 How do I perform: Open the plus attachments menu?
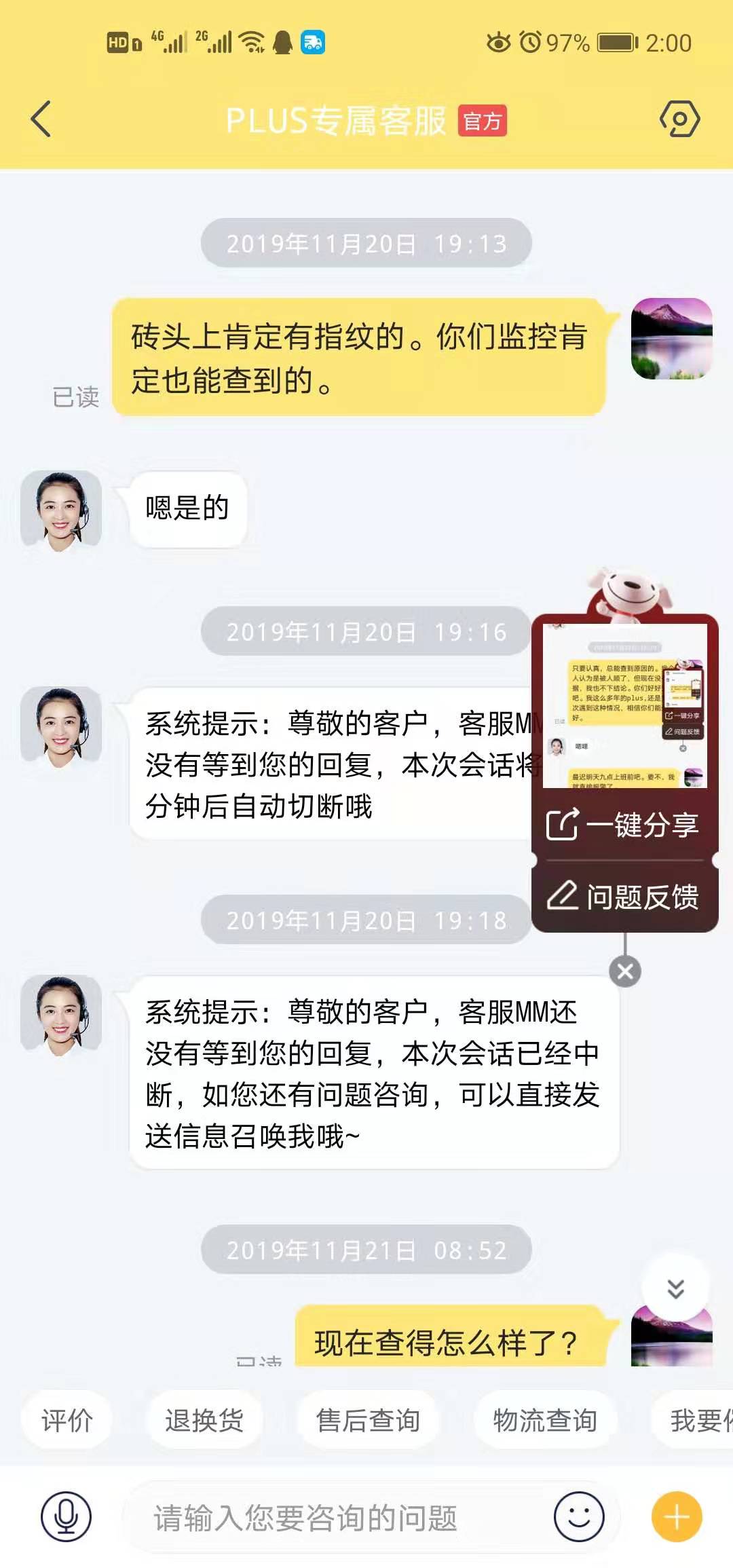click(x=677, y=1516)
